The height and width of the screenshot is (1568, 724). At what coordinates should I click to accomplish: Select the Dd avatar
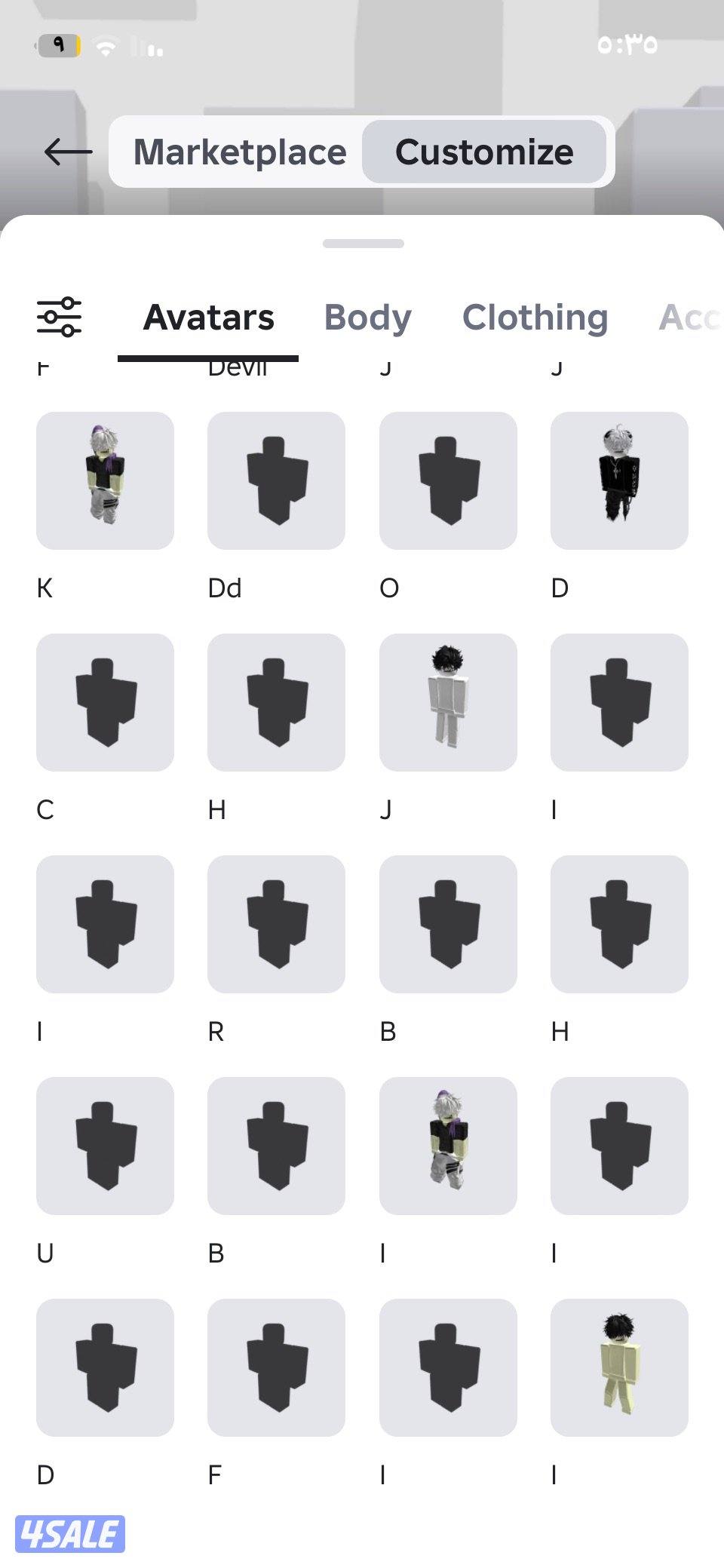click(x=276, y=480)
